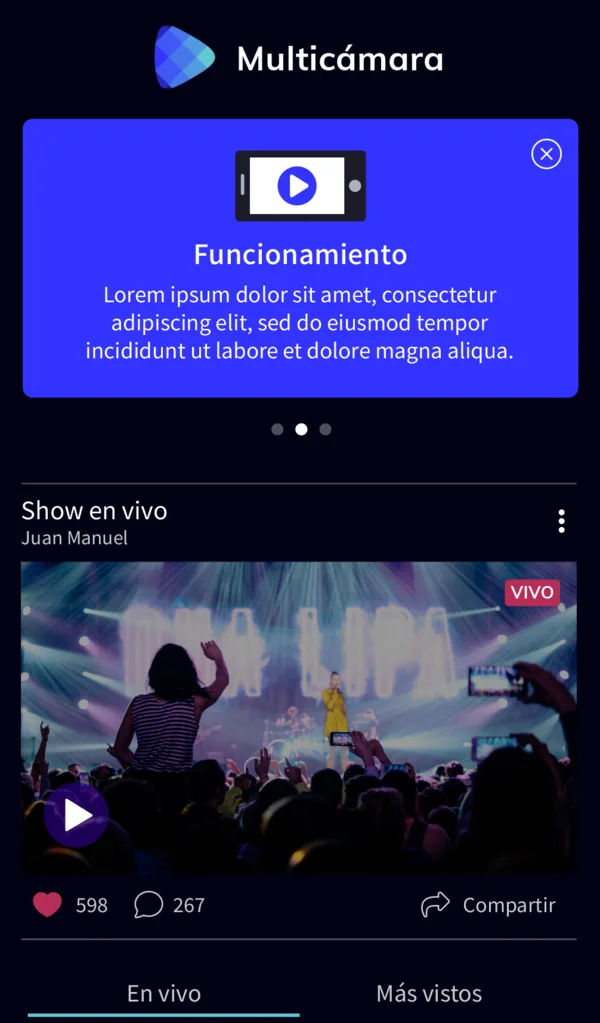The image size is (600, 1023).
Task: Dismiss the Funcionamiento banner
Action: [547, 154]
